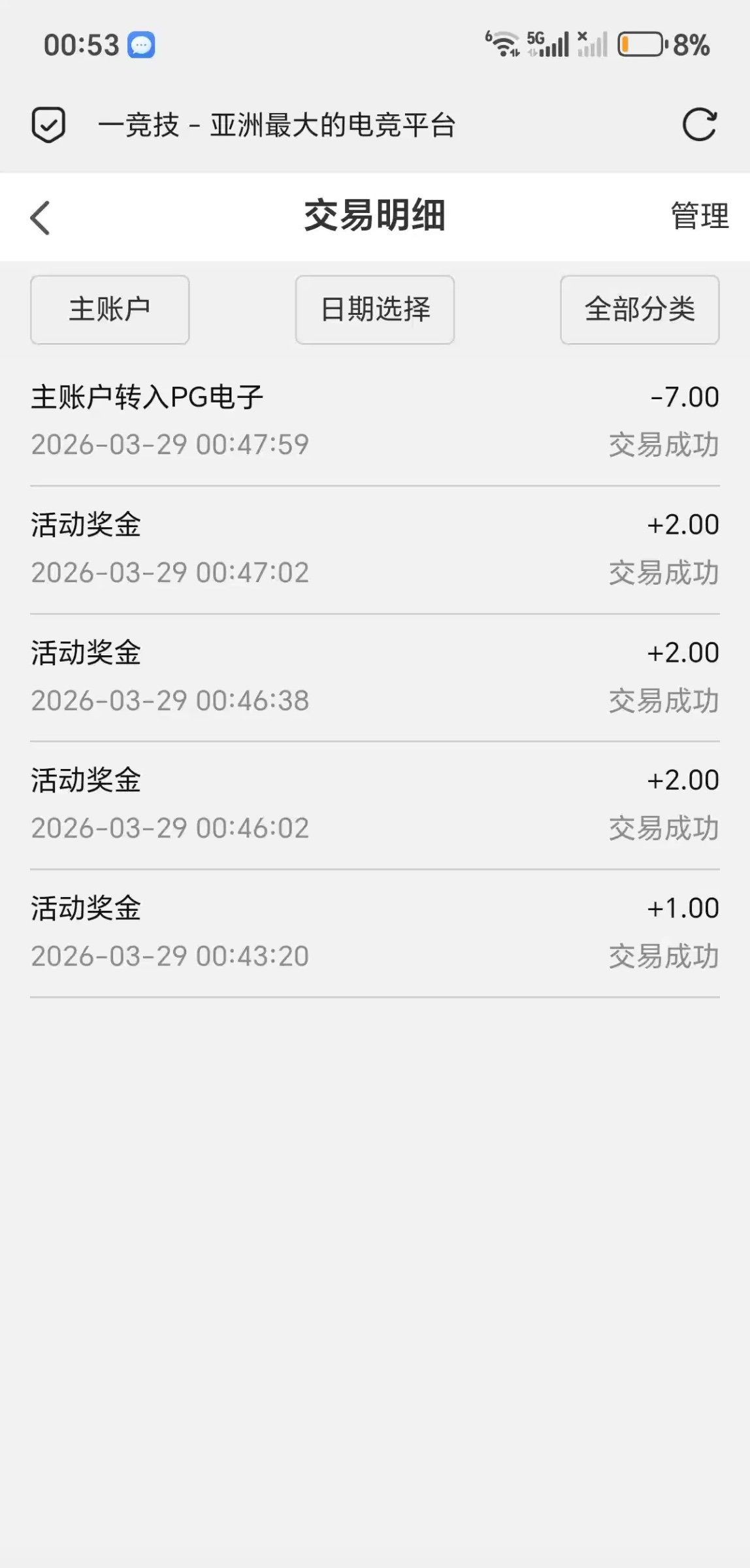The height and width of the screenshot is (1568, 750).
Task: Open the 日期选择 date picker
Action: coord(375,310)
